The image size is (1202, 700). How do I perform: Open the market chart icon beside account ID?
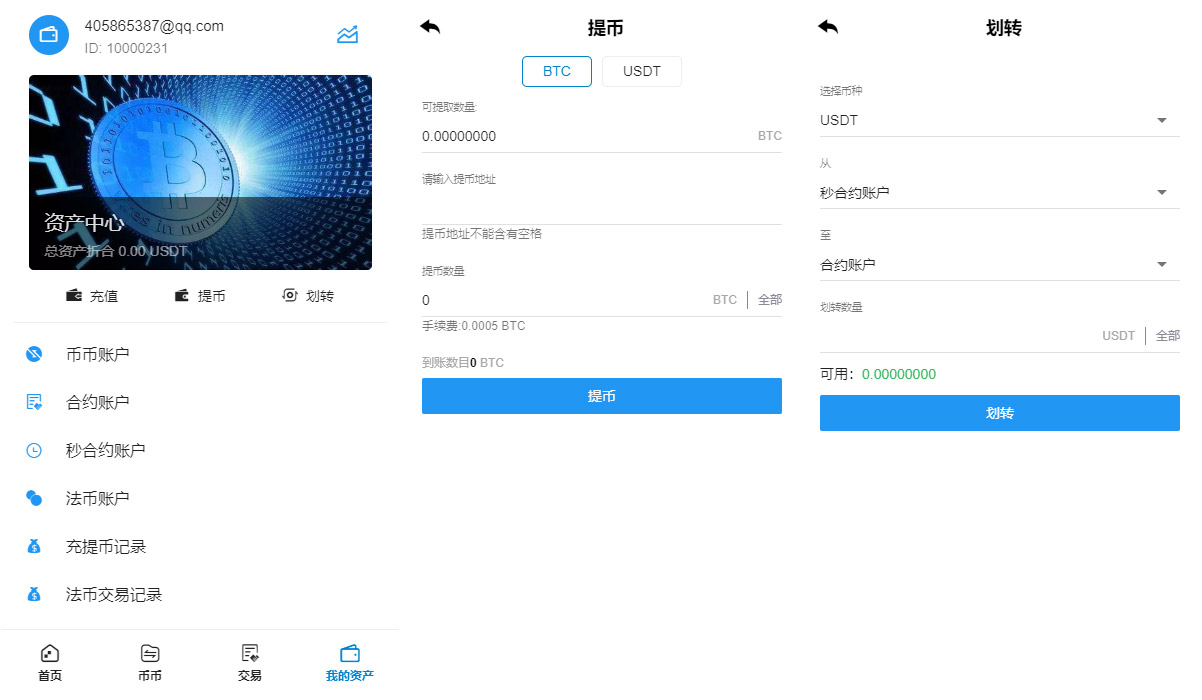(x=347, y=35)
